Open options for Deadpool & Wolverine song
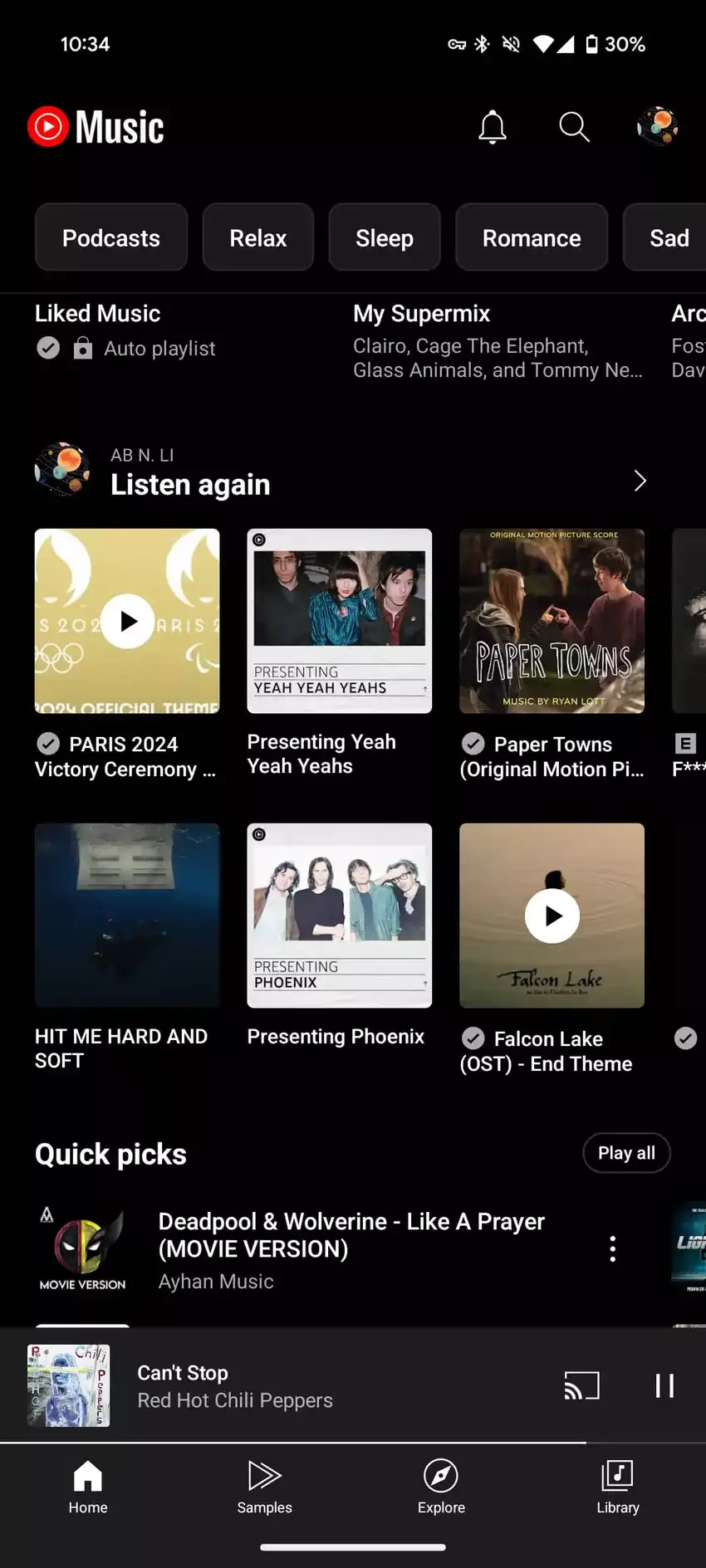Screen dimensions: 706x1568 pyautogui.click(x=612, y=1248)
